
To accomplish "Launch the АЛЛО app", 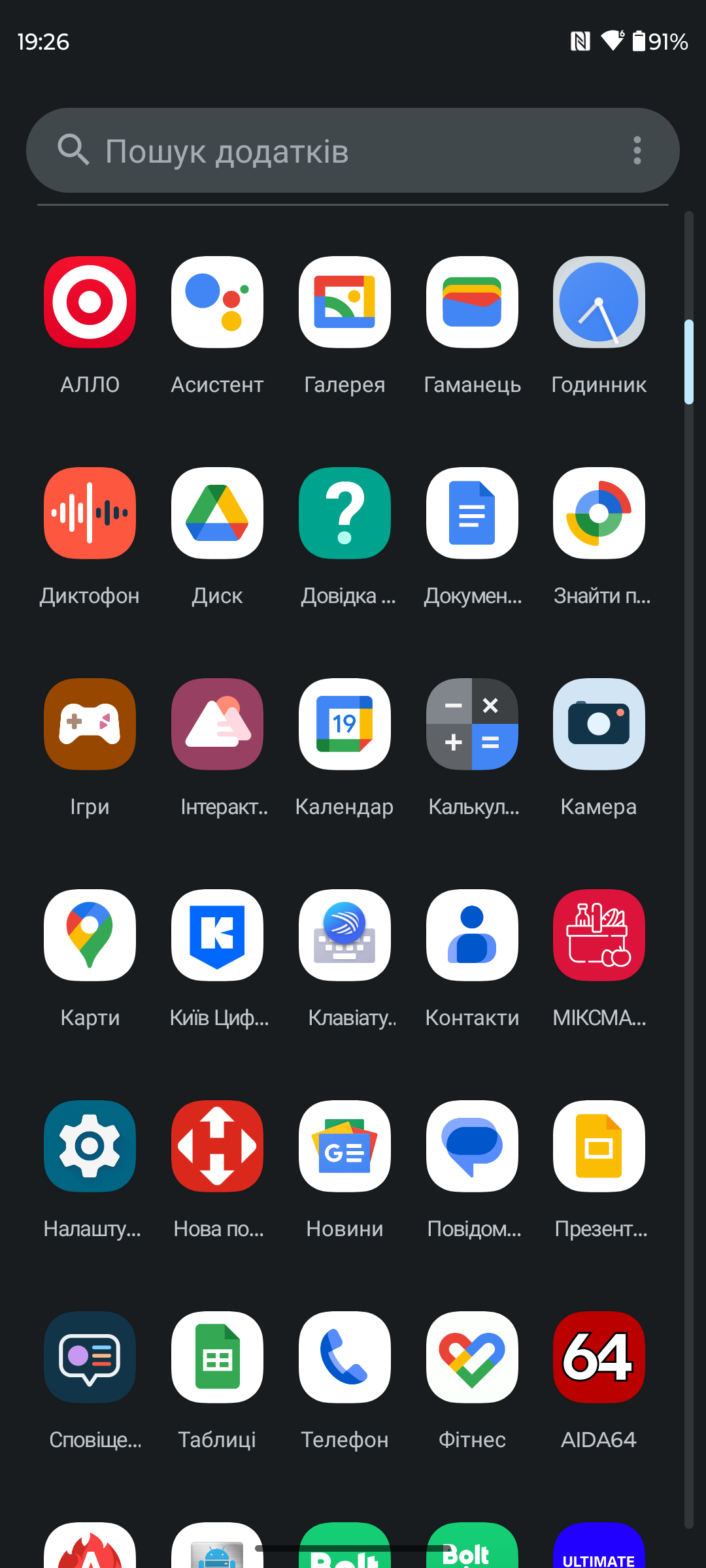I will coord(90,302).
